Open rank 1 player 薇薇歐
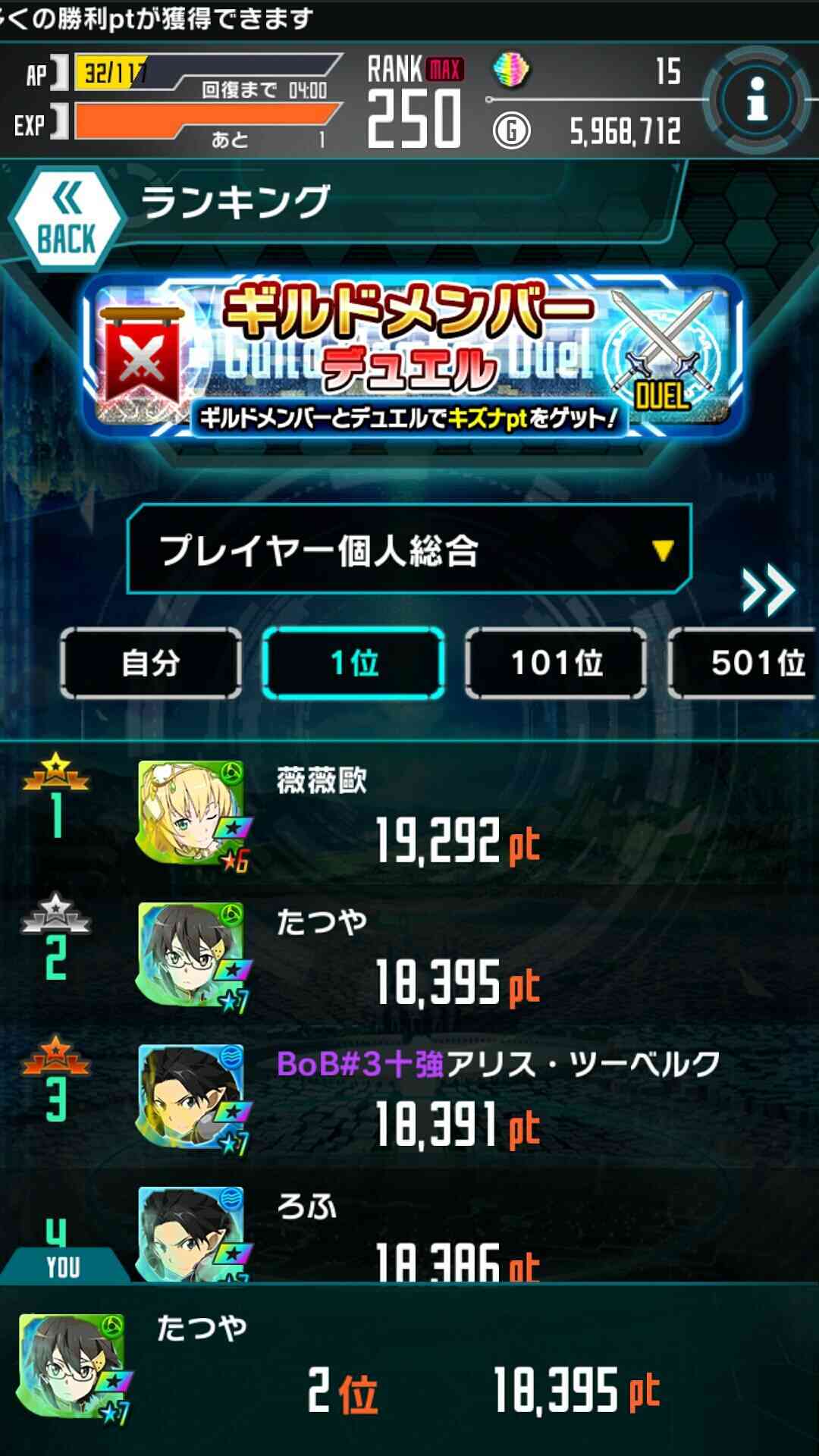Screen dimensions: 819x1456 pos(409,814)
